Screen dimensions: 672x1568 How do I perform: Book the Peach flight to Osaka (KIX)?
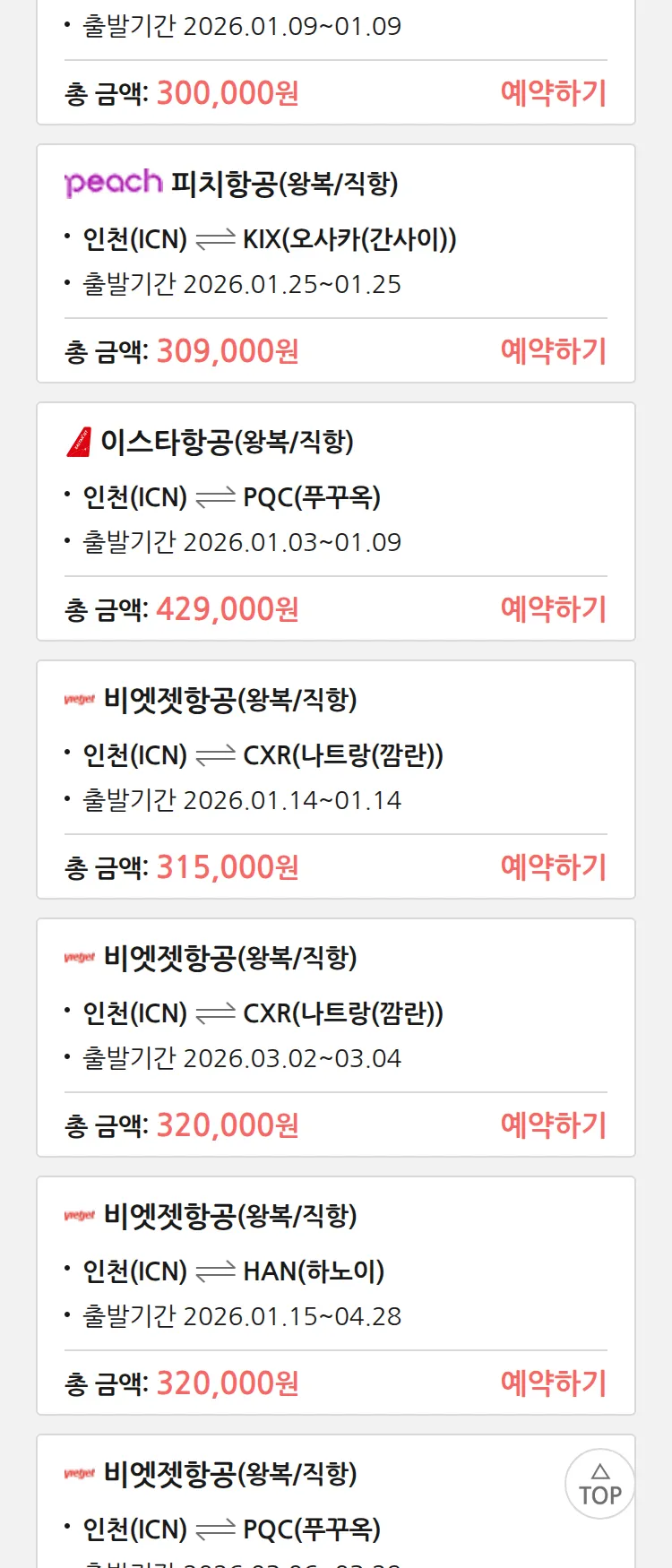point(553,351)
